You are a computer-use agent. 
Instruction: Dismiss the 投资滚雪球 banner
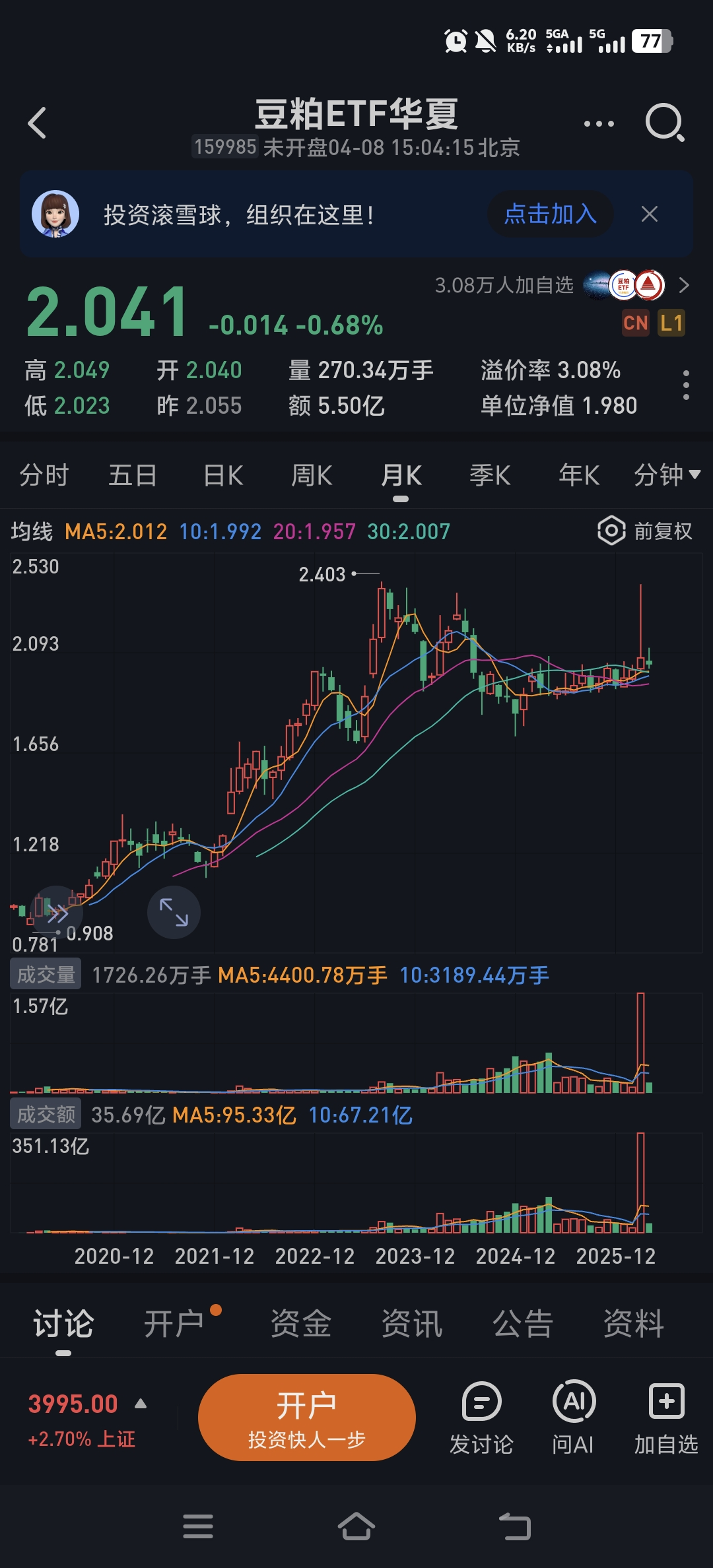pyautogui.click(x=650, y=214)
